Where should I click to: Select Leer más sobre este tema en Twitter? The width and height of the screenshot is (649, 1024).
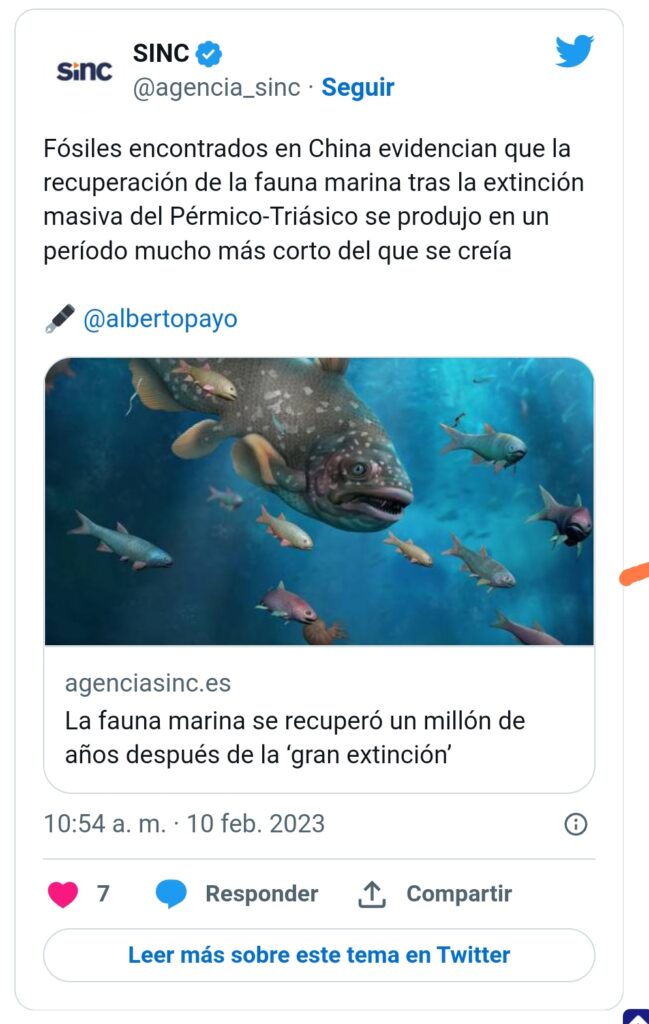point(319,955)
